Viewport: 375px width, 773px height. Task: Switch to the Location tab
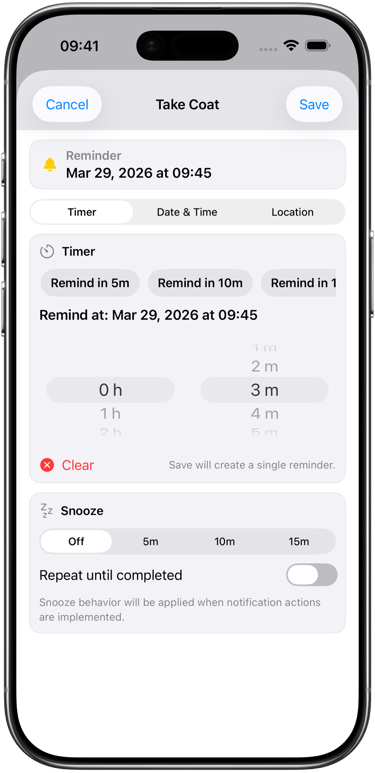click(x=292, y=212)
